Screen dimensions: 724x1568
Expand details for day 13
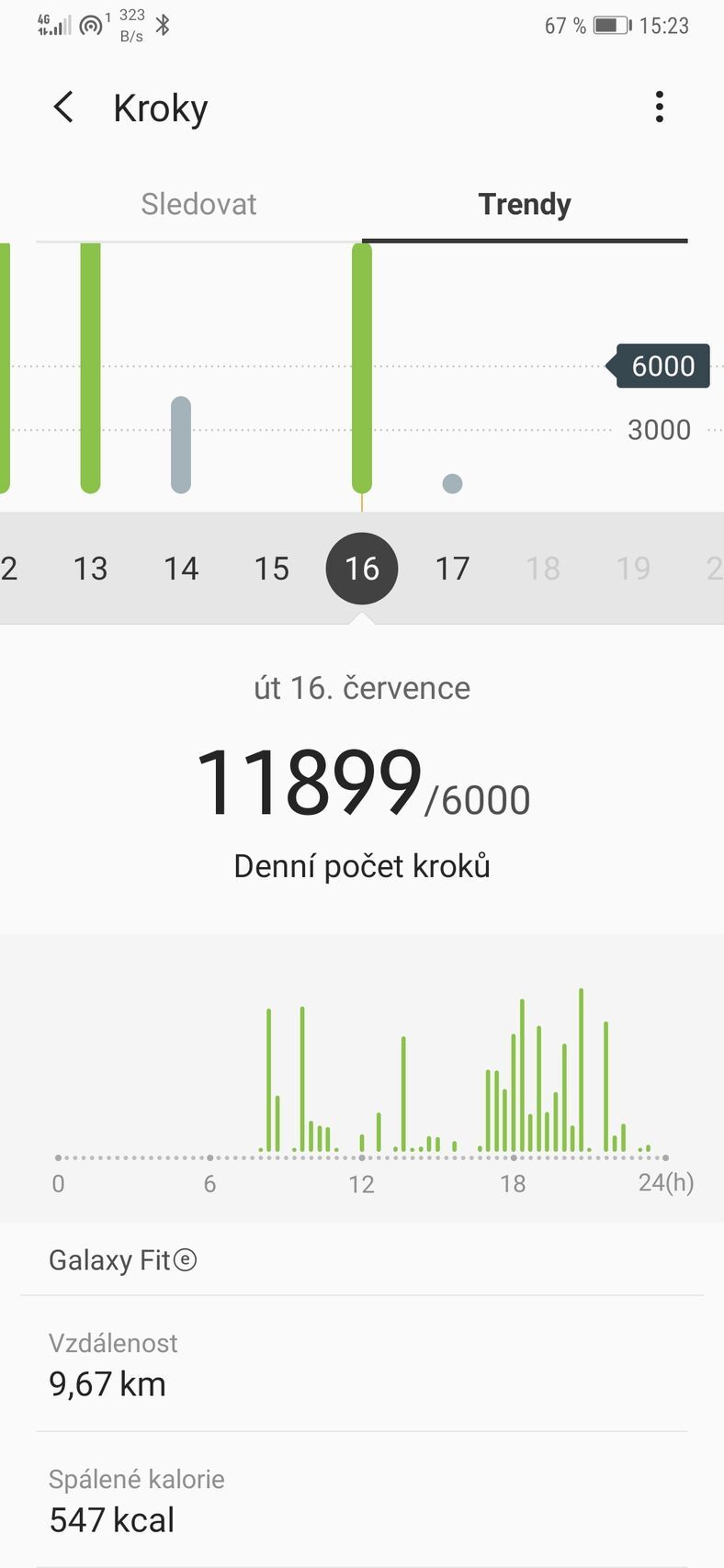pyautogui.click(x=89, y=568)
